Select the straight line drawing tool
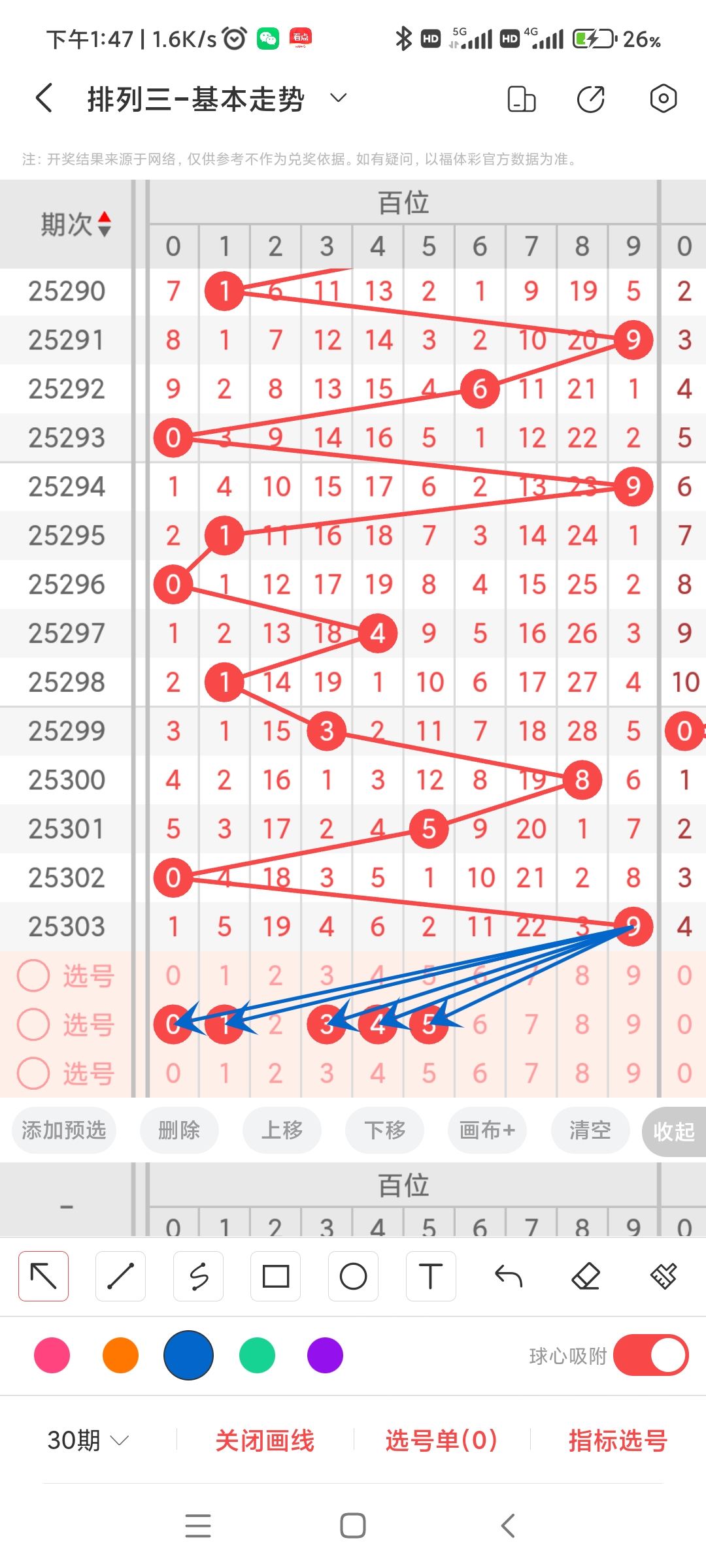The height and width of the screenshot is (1568, 706). pos(120,1276)
